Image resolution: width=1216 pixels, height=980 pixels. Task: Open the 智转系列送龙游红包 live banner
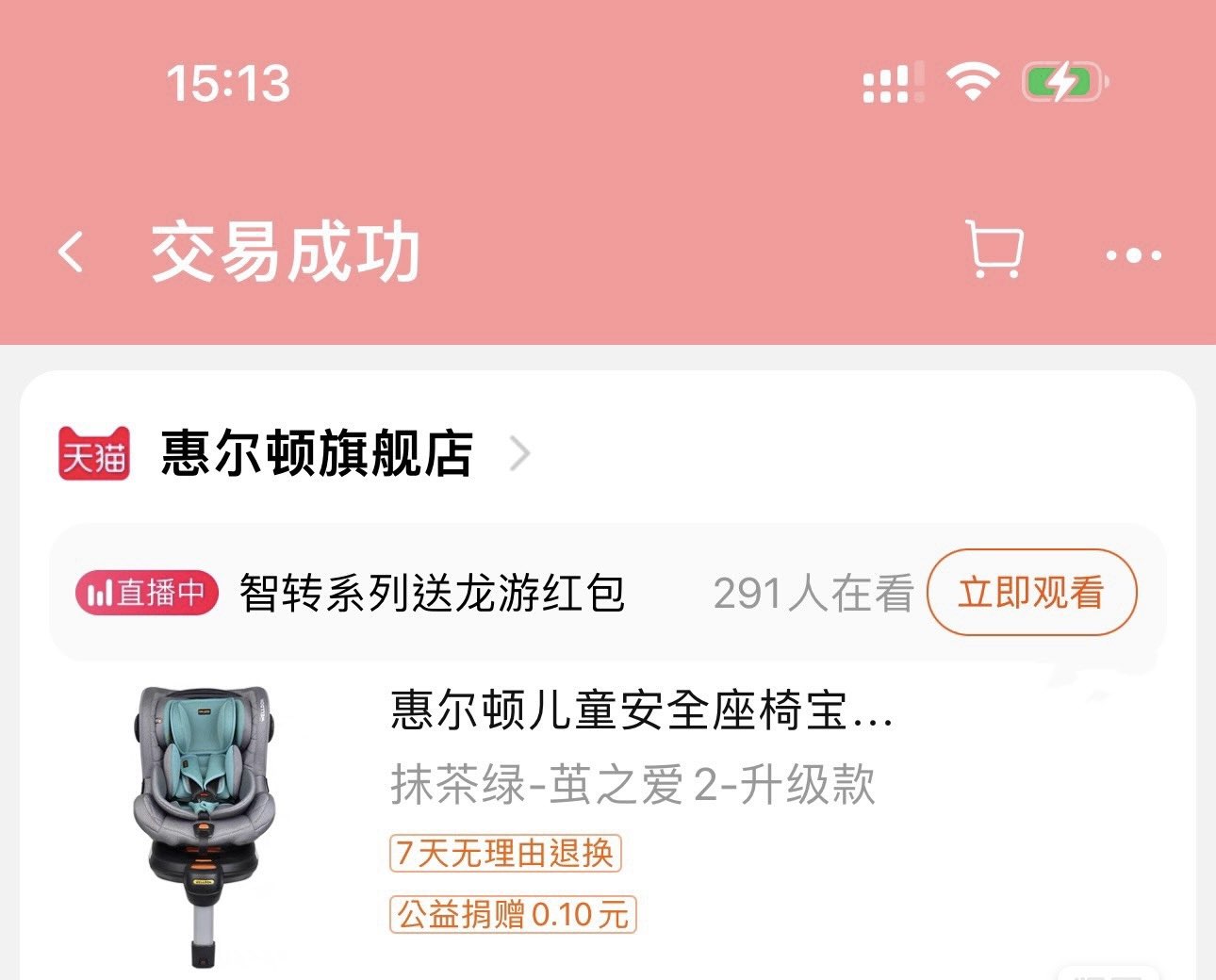point(432,594)
